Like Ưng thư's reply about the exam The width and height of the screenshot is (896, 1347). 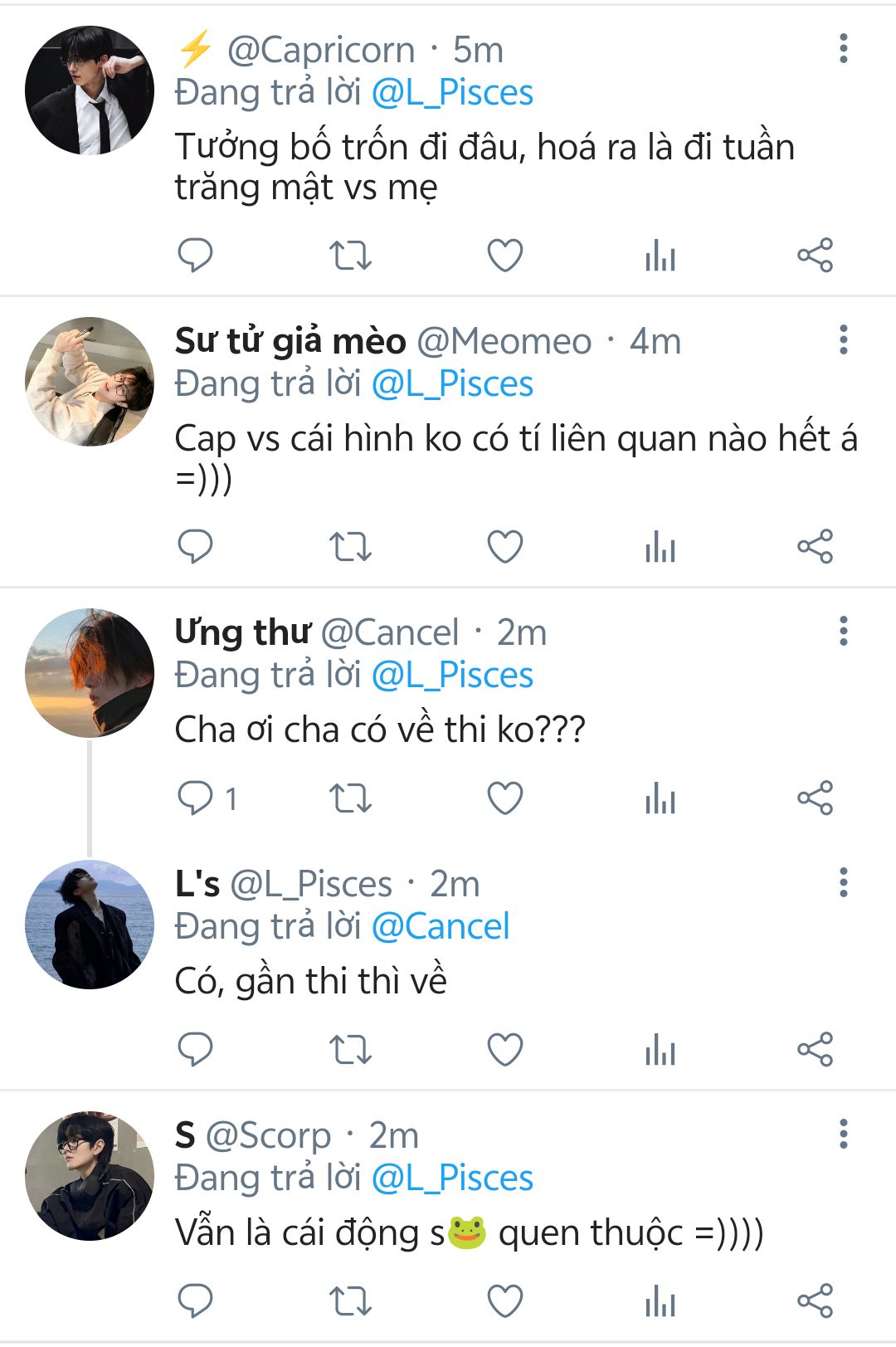click(x=504, y=798)
